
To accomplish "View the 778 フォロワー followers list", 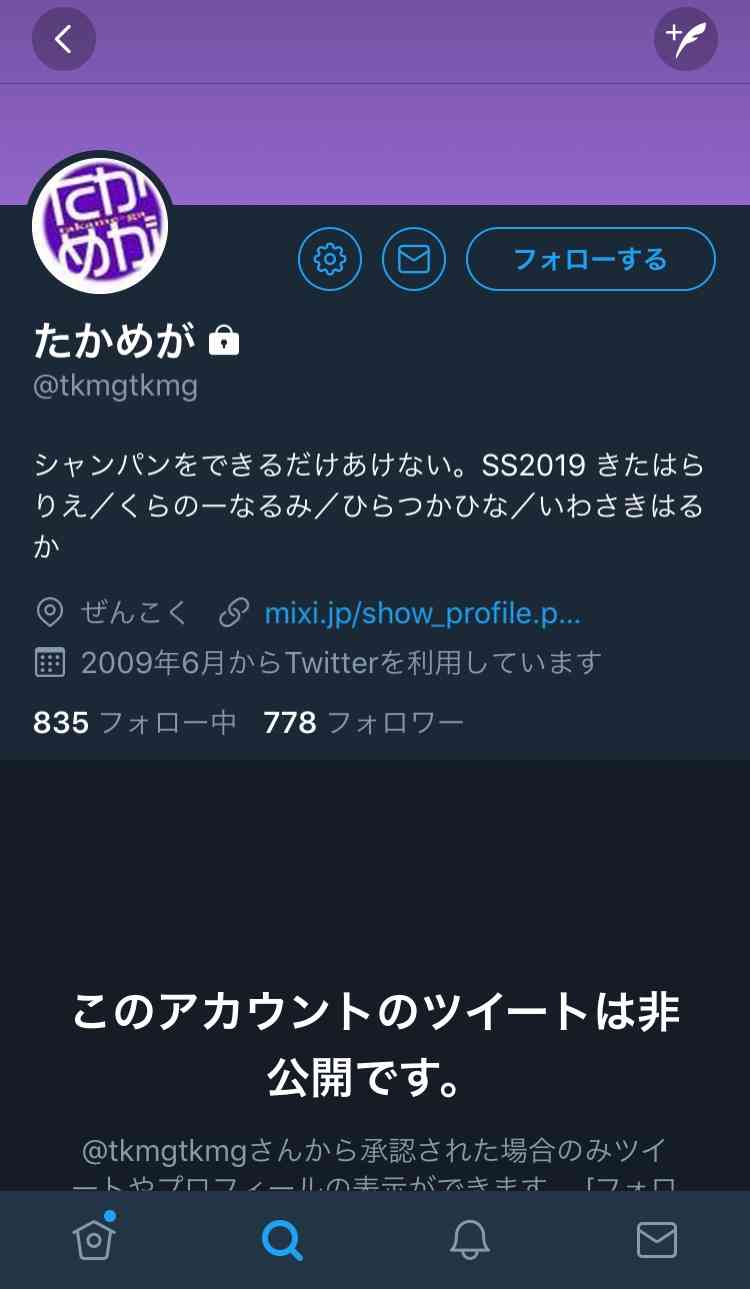I will tap(364, 722).
